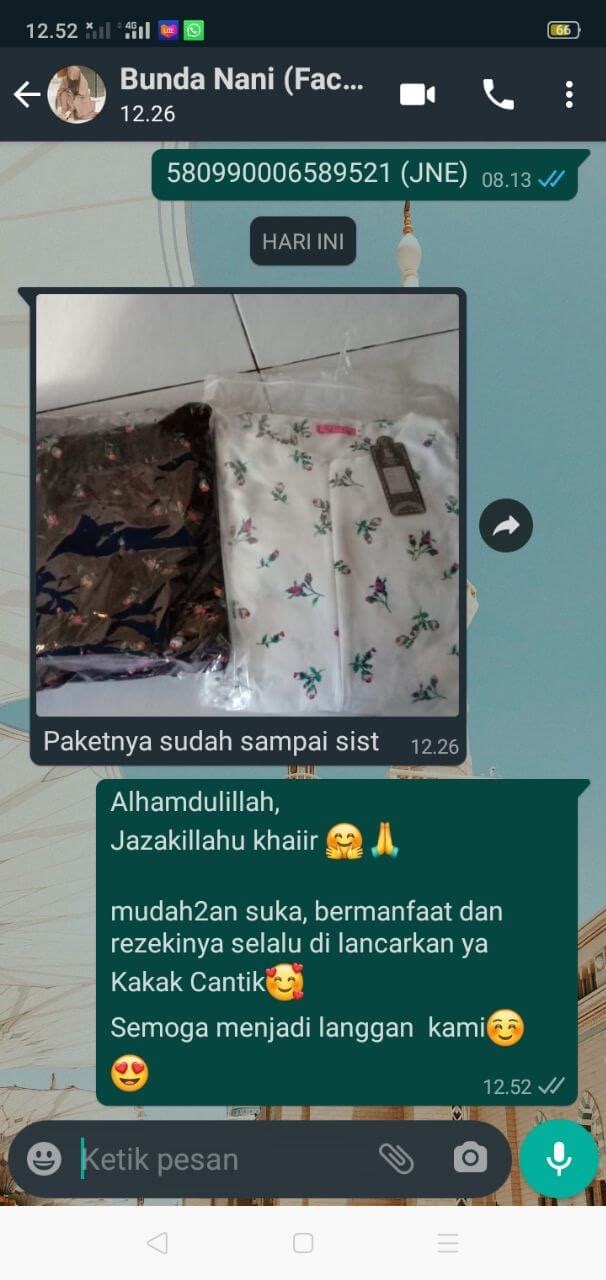Open Bunda Nani's contact info
Viewport: 606px width, 1280px height.
click(x=240, y=94)
